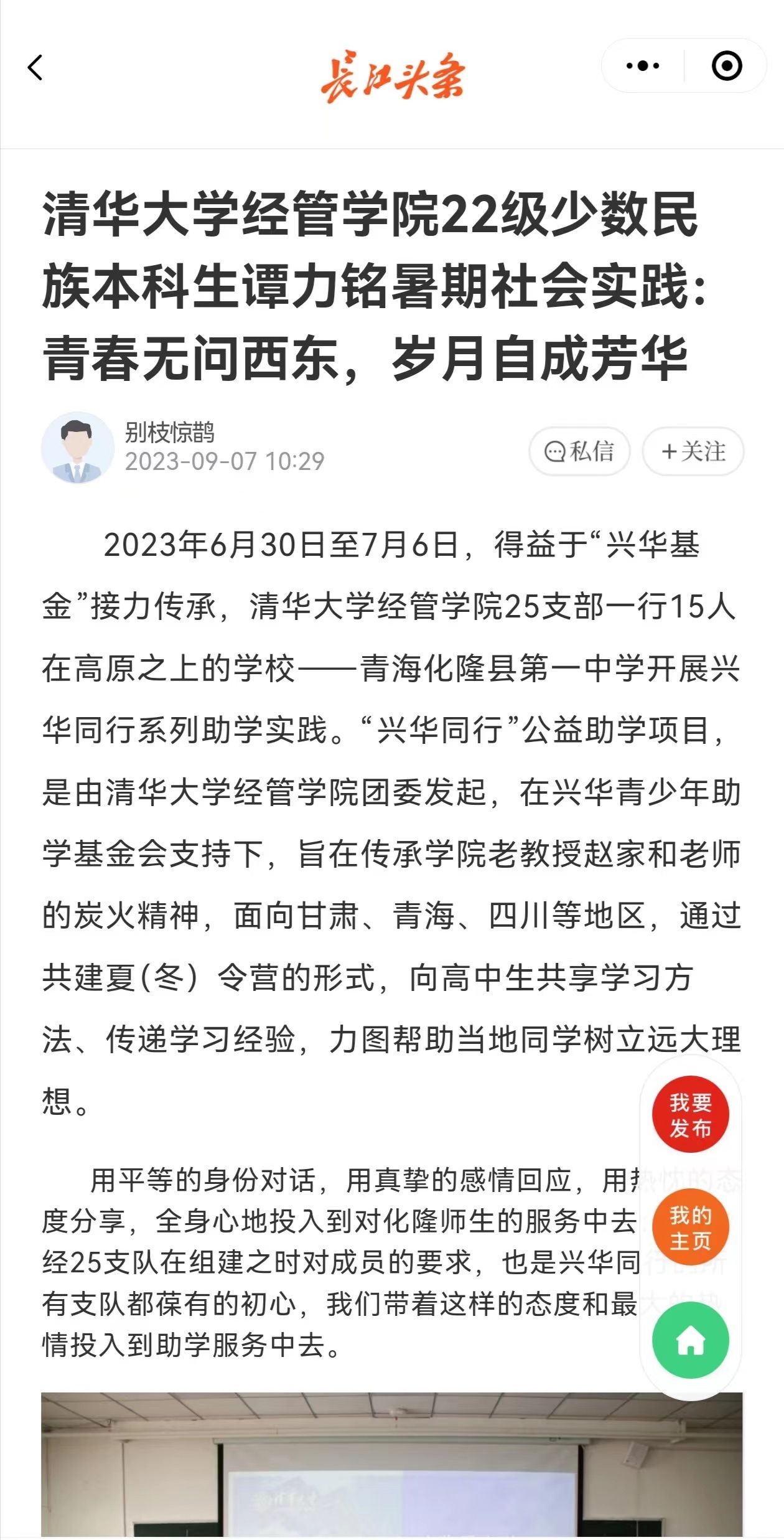Image resolution: width=784 pixels, height=1540 pixels.
Task: Return home via the green house button
Action: 690,1341
